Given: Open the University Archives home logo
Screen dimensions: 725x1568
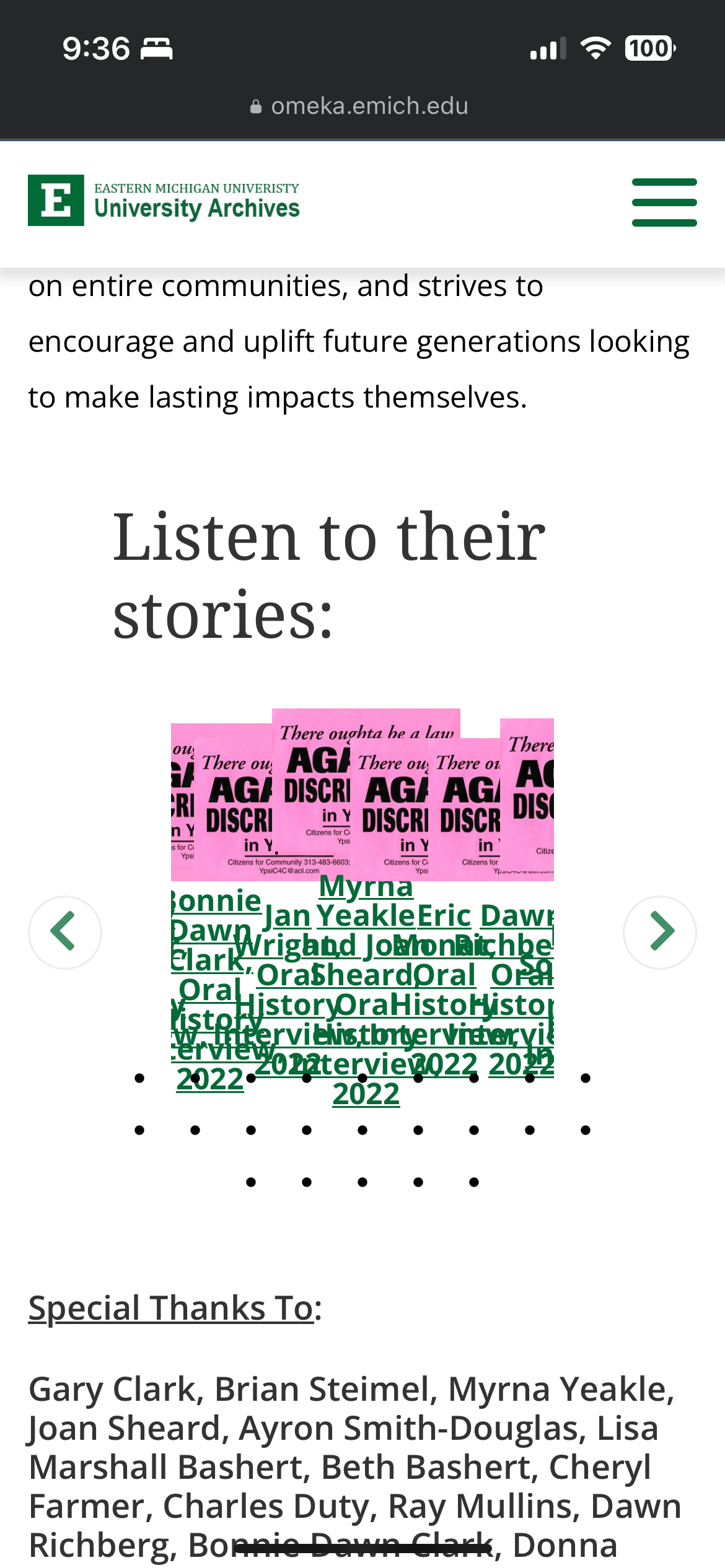Looking at the screenshot, I should point(164,200).
